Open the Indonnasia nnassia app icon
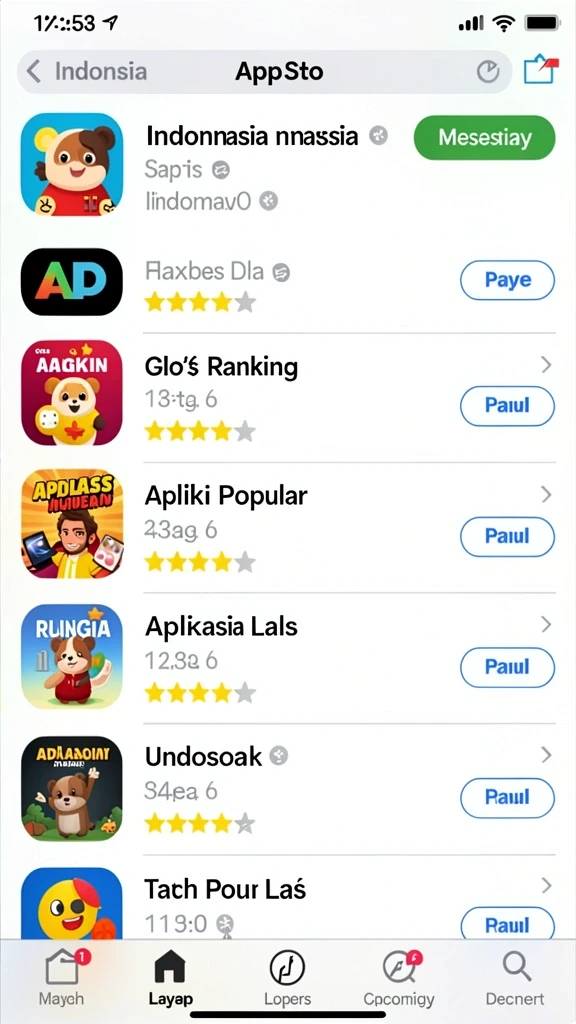Image resolution: width=576 pixels, height=1024 pixels. (x=72, y=164)
